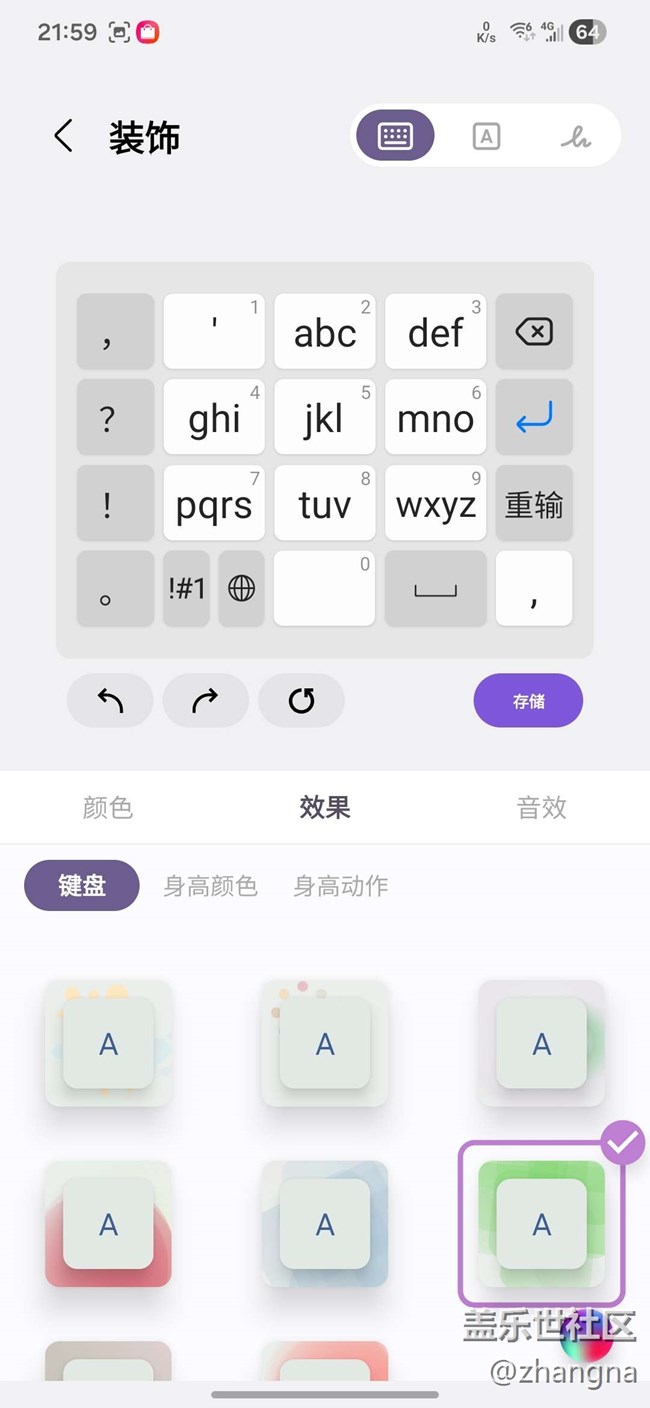Select the 键盘 chip

(x=82, y=885)
